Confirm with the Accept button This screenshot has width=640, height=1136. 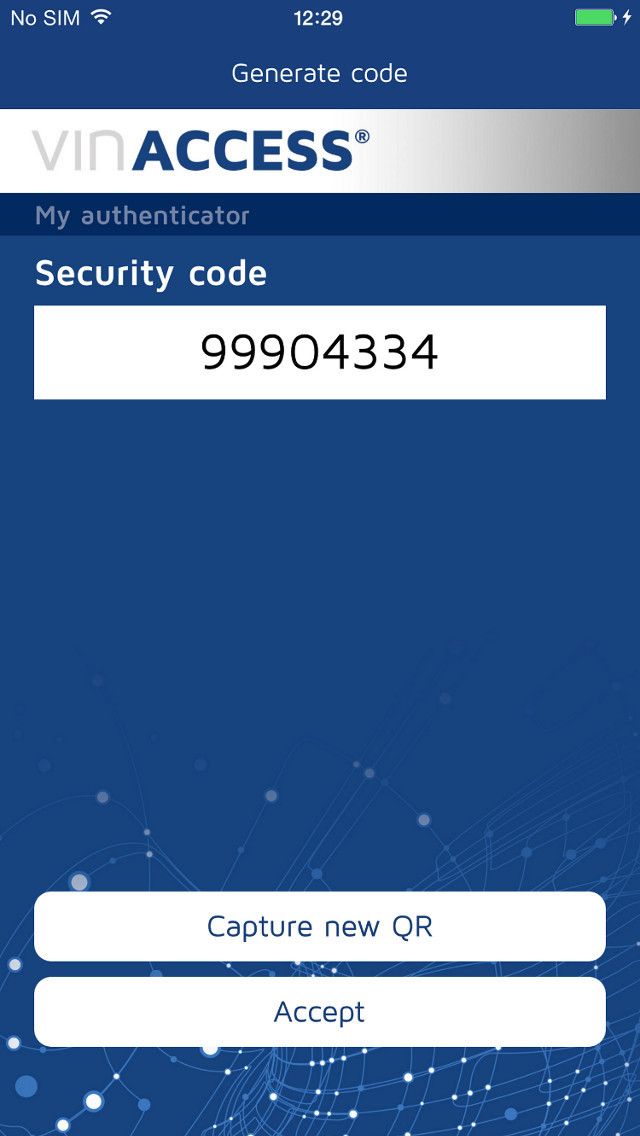tap(320, 1012)
